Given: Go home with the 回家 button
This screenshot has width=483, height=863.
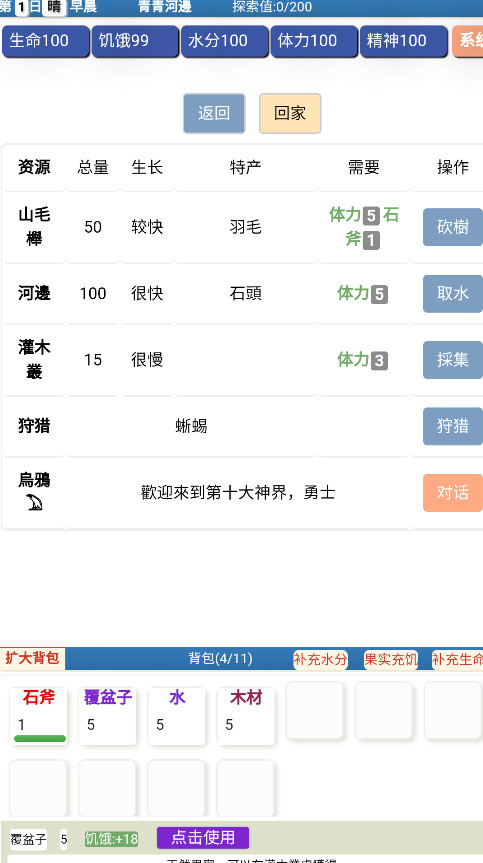Looking at the screenshot, I should [x=290, y=113].
